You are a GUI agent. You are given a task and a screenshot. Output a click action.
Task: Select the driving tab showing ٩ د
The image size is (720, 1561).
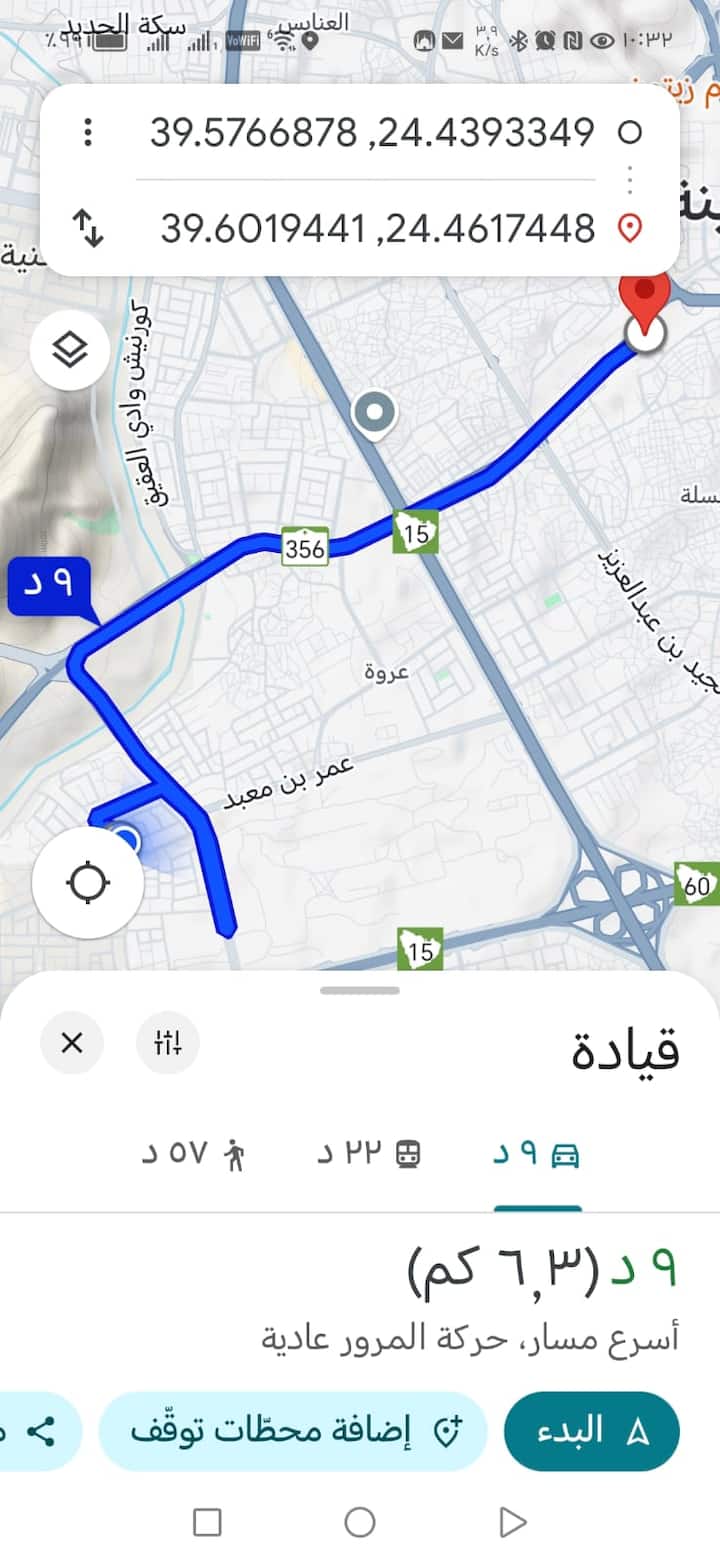tap(537, 1154)
